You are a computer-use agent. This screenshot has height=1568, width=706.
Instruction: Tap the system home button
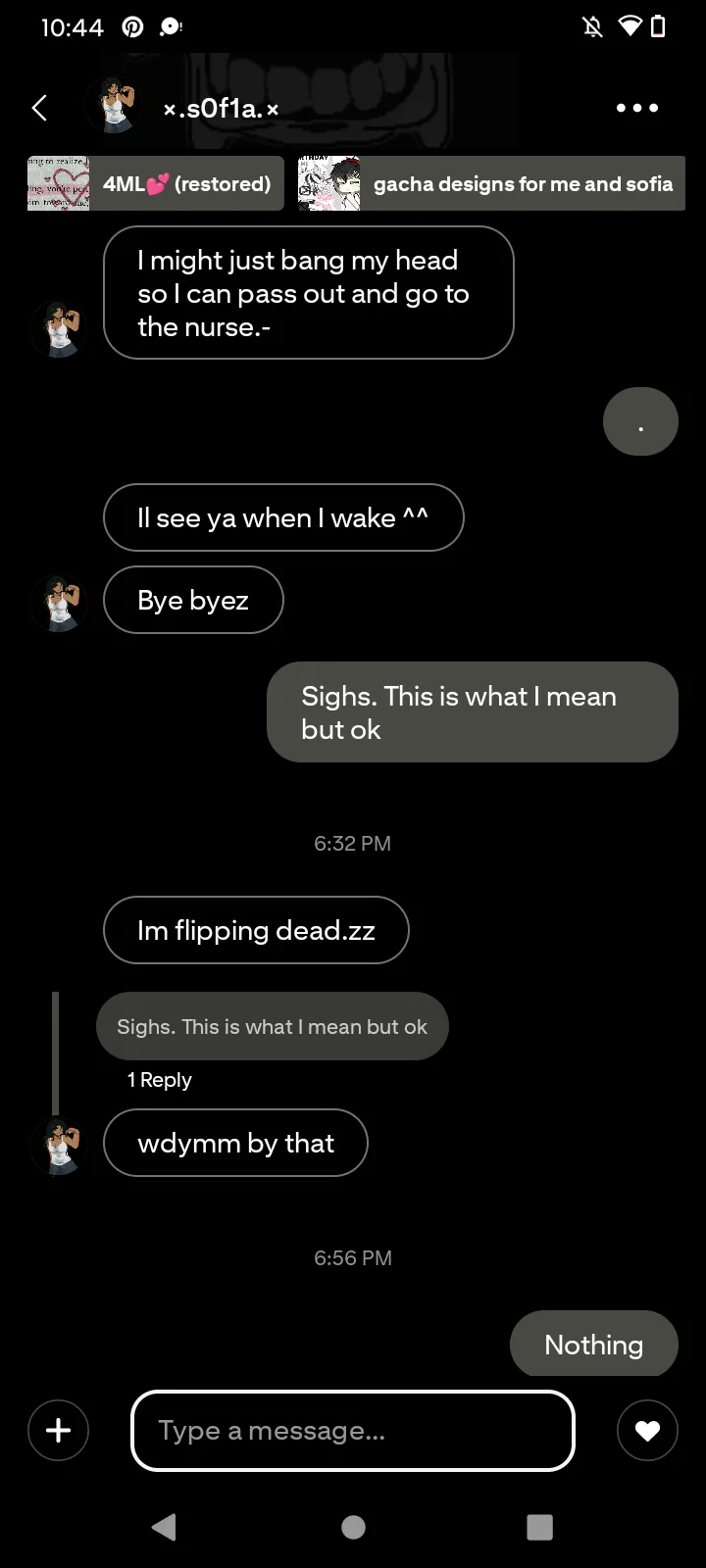coord(353,1527)
